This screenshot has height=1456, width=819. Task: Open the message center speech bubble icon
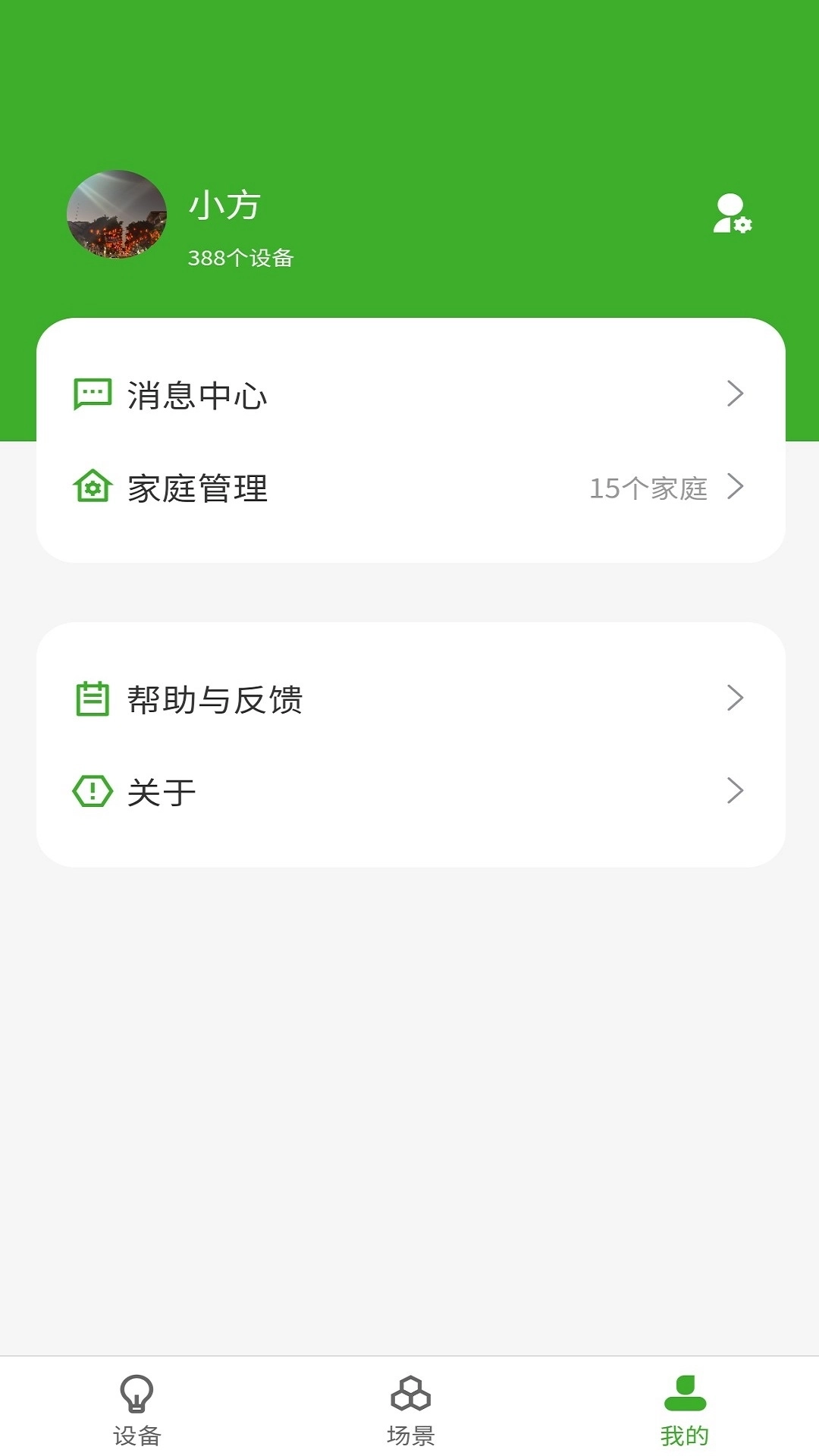pos(92,394)
